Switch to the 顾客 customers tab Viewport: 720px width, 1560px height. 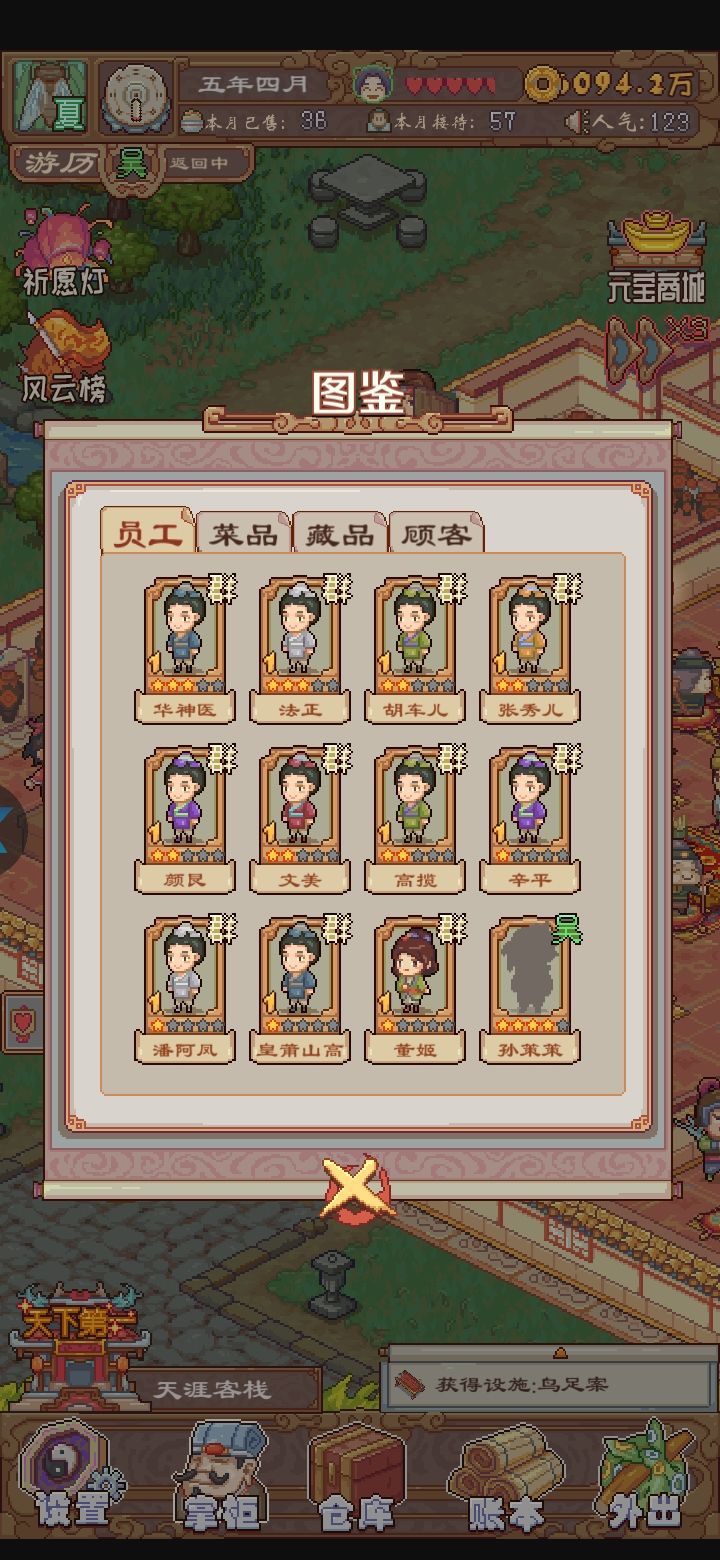tap(437, 534)
